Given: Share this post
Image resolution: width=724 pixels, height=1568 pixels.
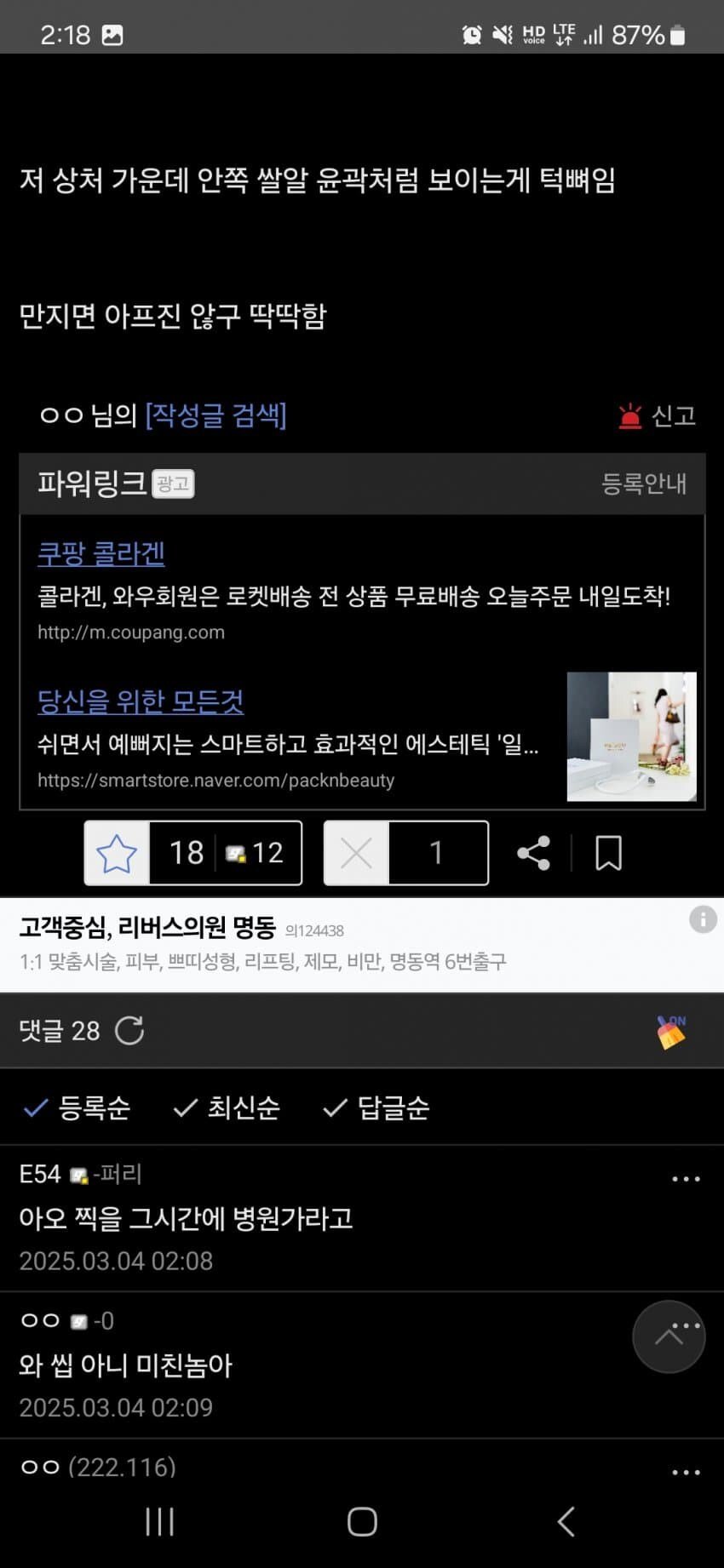Looking at the screenshot, I should [x=534, y=853].
